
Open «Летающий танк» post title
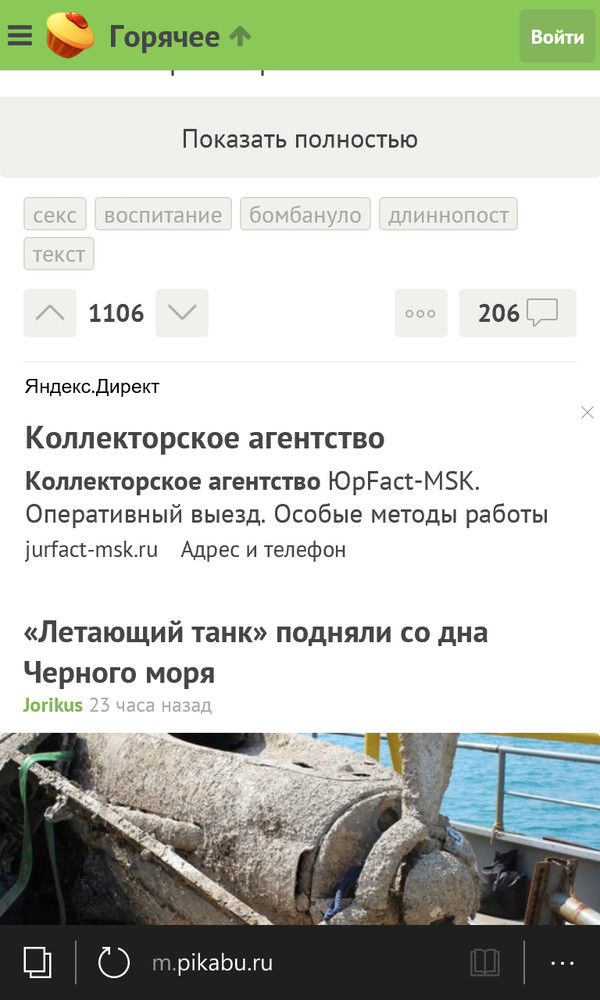[255, 652]
